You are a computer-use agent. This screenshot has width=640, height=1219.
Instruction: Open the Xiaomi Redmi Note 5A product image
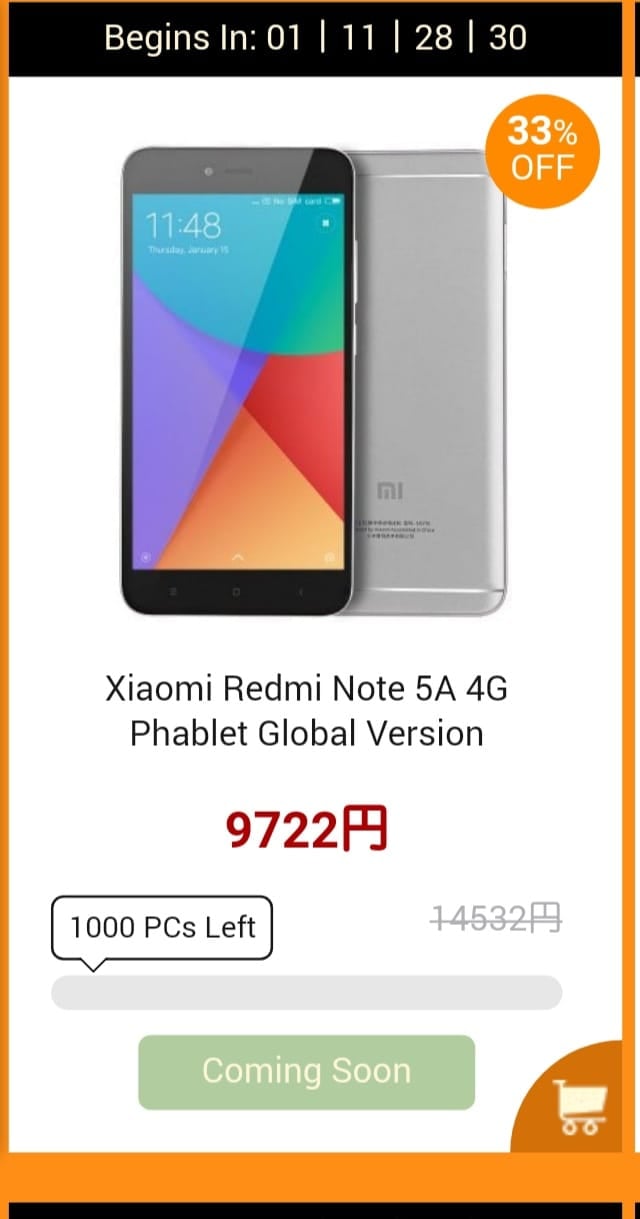pos(314,380)
